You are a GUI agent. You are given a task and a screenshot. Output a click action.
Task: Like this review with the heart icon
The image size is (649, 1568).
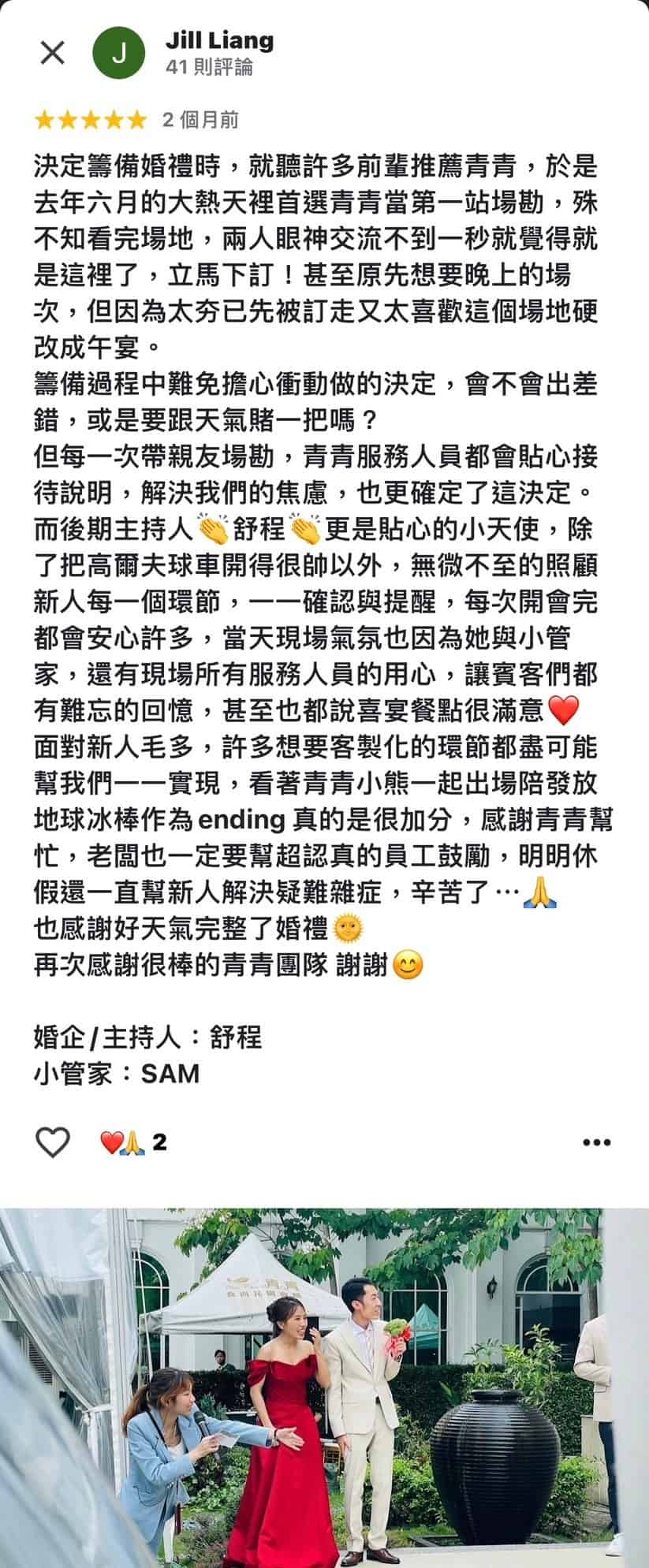tap(53, 1142)
